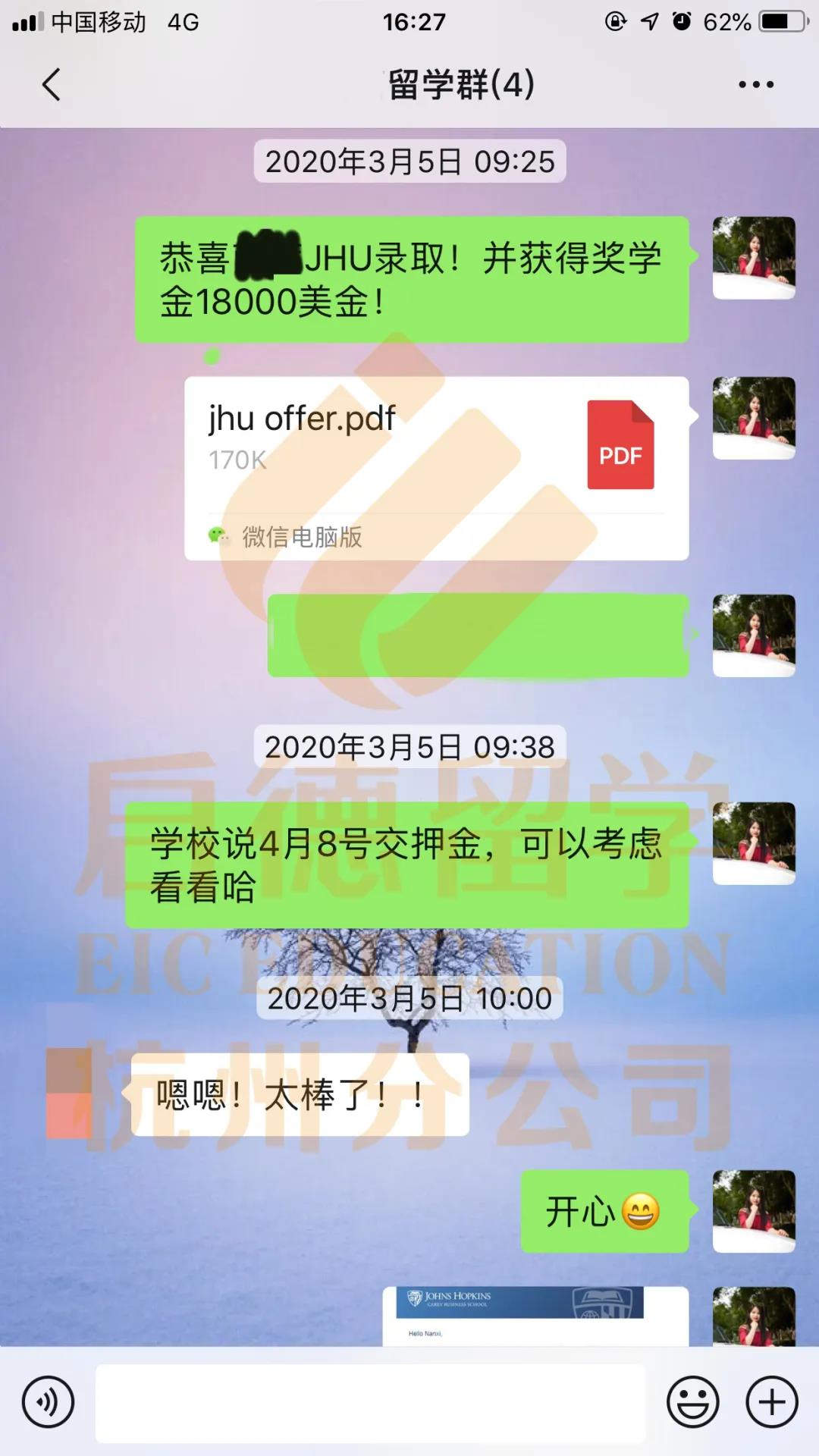Play the green voice message bubble
This screenshot has width=819, height=1456.
point(478,637)
